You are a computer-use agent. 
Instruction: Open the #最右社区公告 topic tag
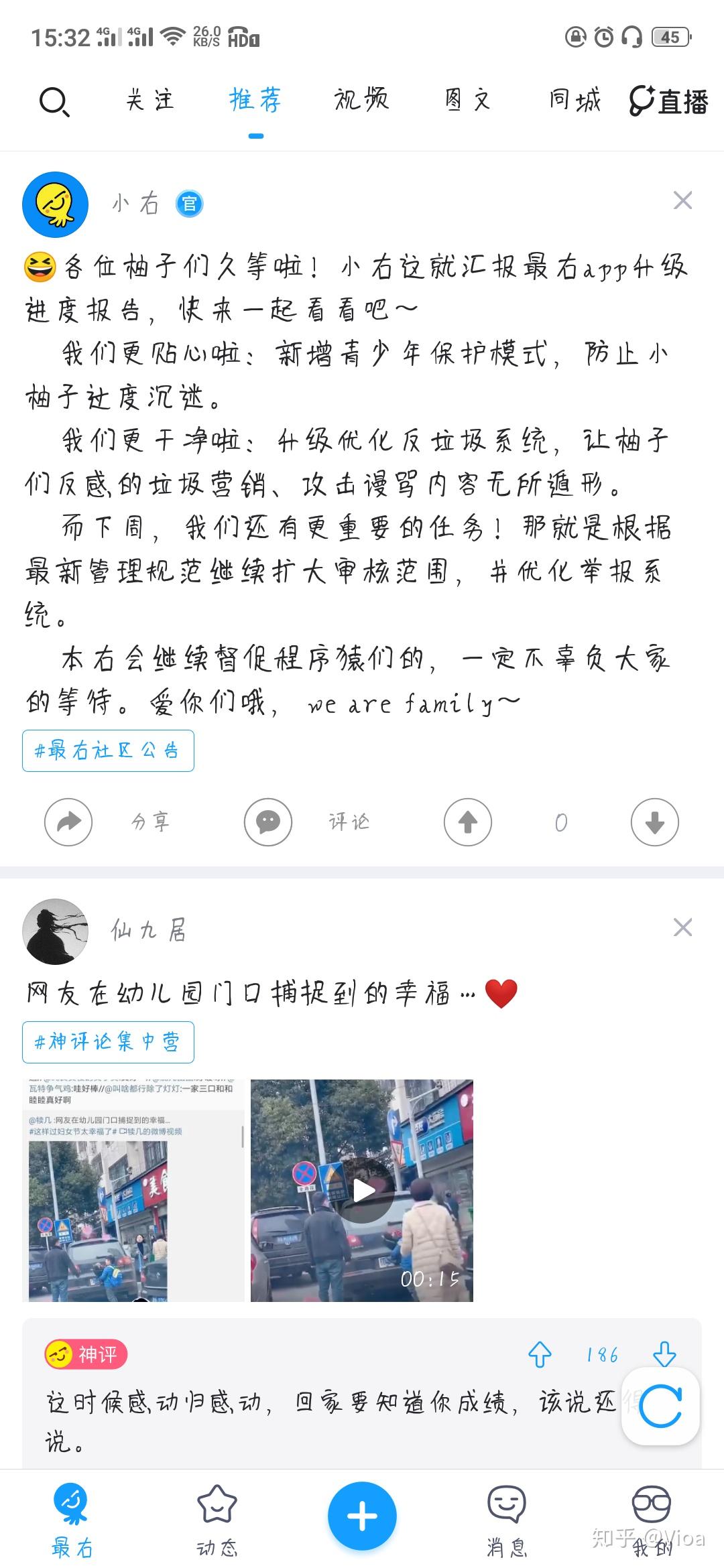[108, 750]
